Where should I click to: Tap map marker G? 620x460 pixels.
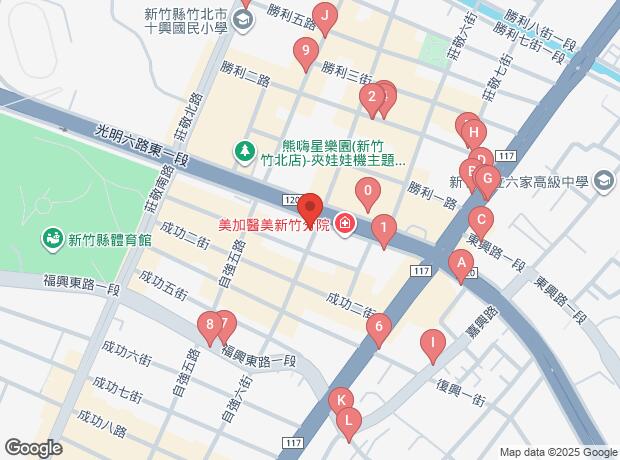[x=488, y=180]
